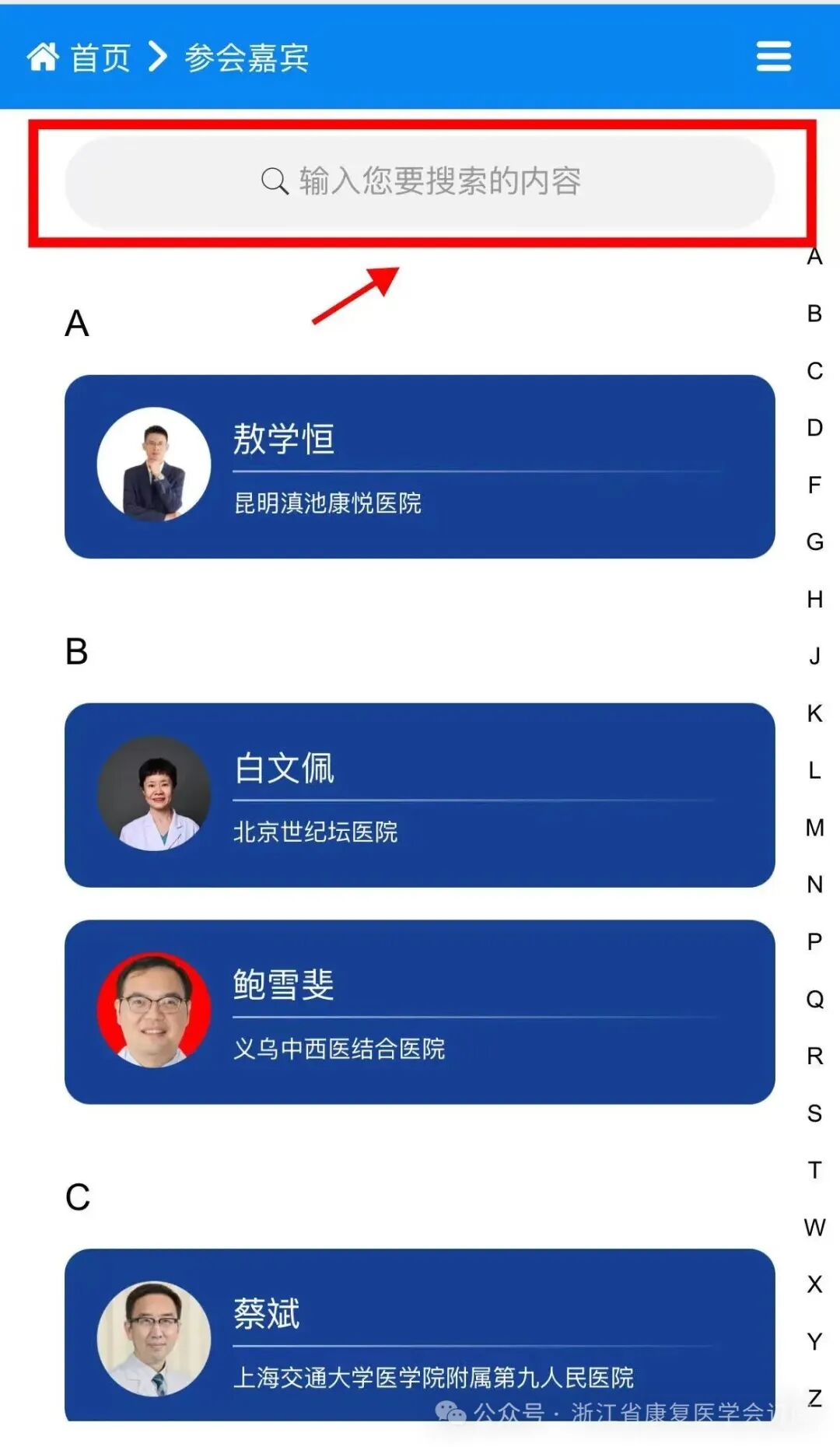Click the home icon in the navigation bar
This screenshot has width=840, height=1447.
44,56
